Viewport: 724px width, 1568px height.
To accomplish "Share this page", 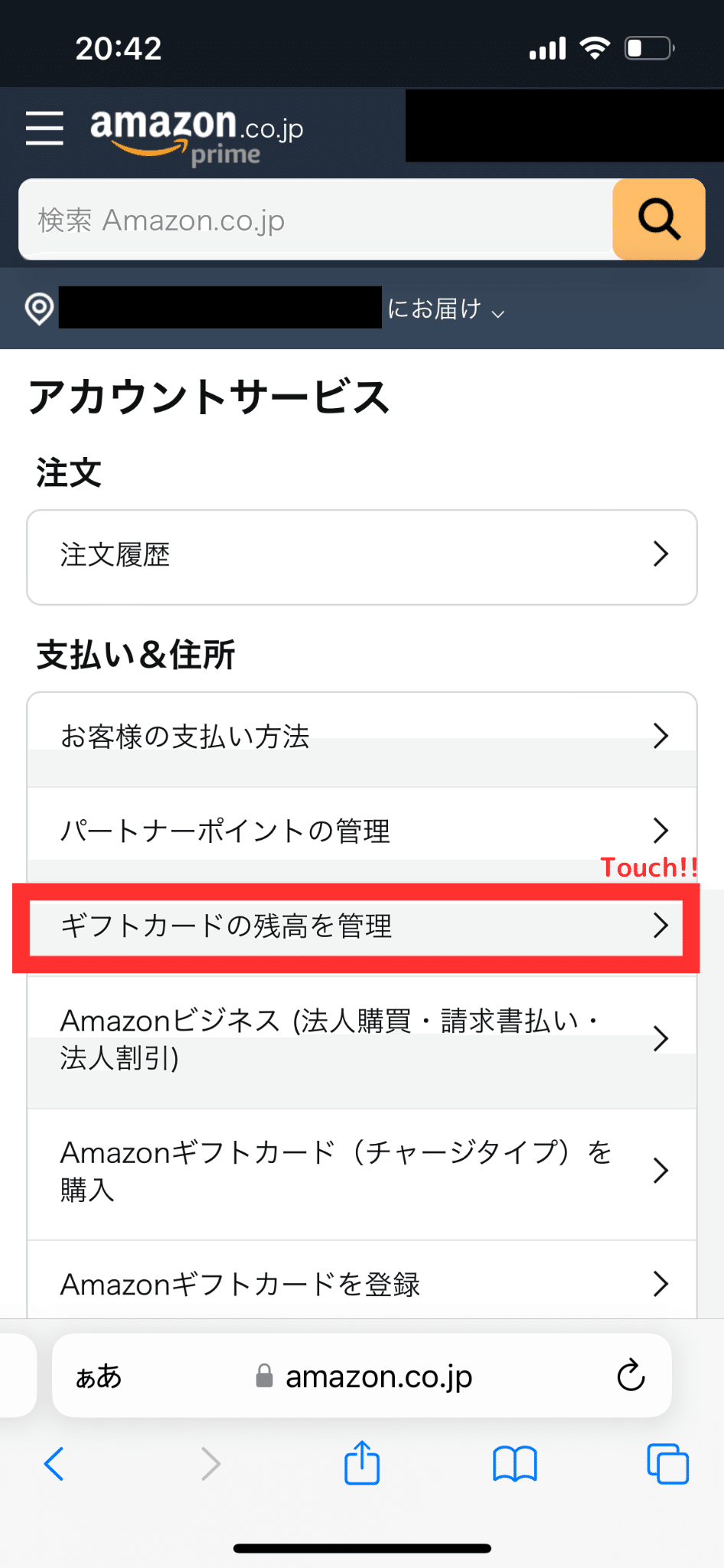I will pos(362,1462).
